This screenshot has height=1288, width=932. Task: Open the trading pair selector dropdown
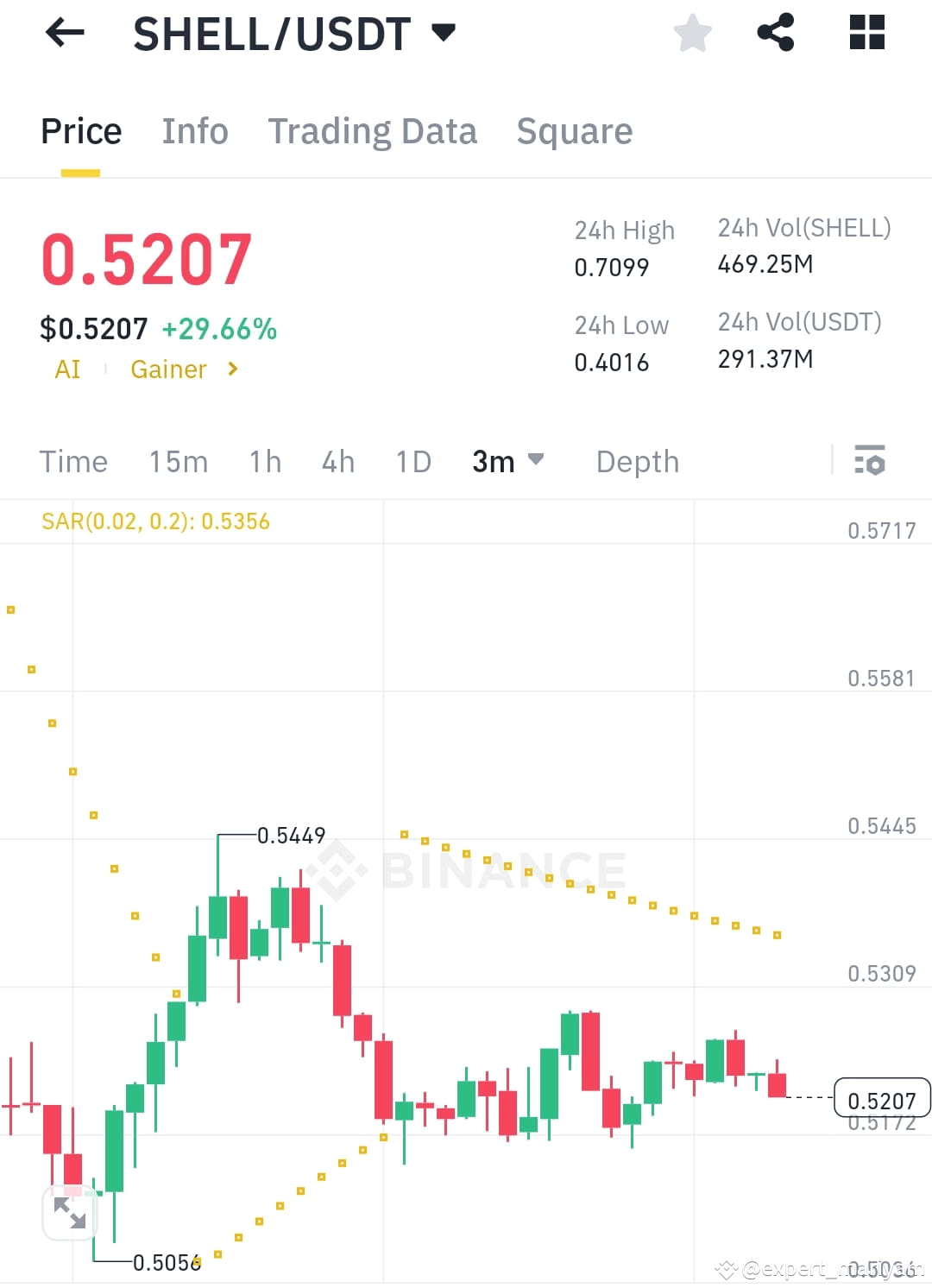[444, 33]
